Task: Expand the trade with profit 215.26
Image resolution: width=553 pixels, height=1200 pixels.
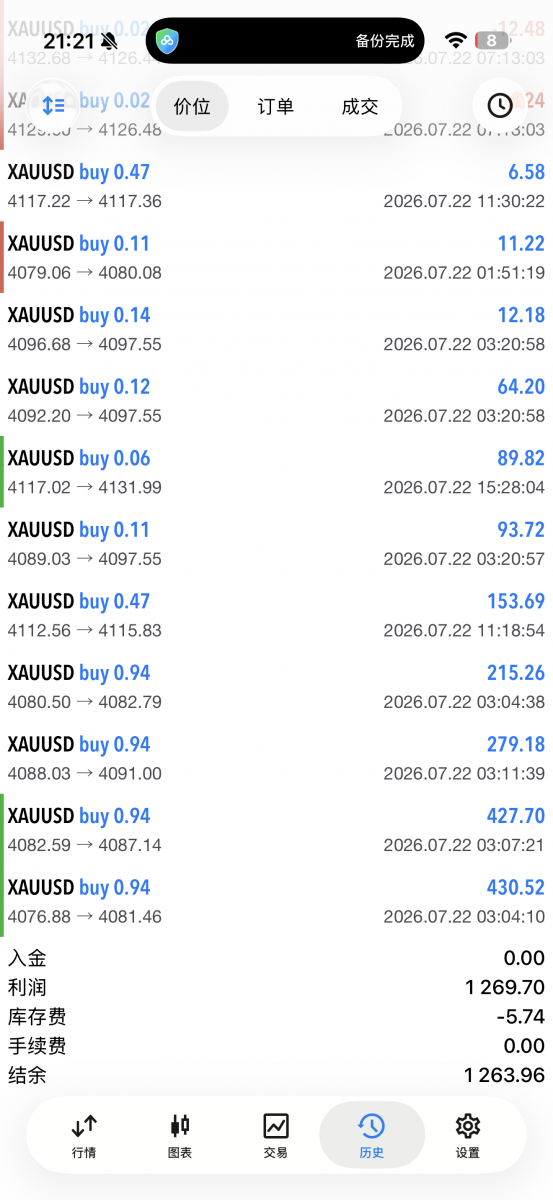Action: tap(276, 687)
